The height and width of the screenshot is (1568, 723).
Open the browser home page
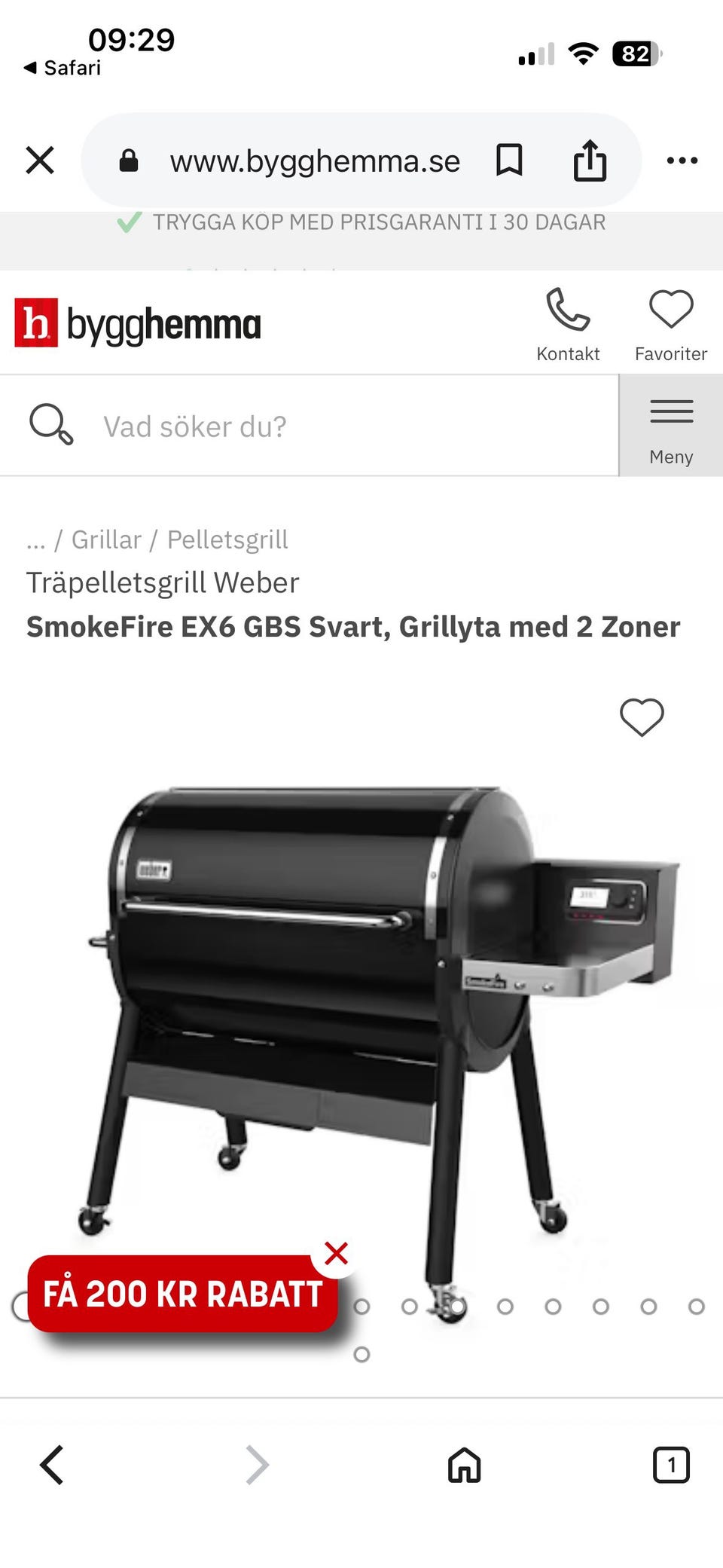pos(464,1466)
